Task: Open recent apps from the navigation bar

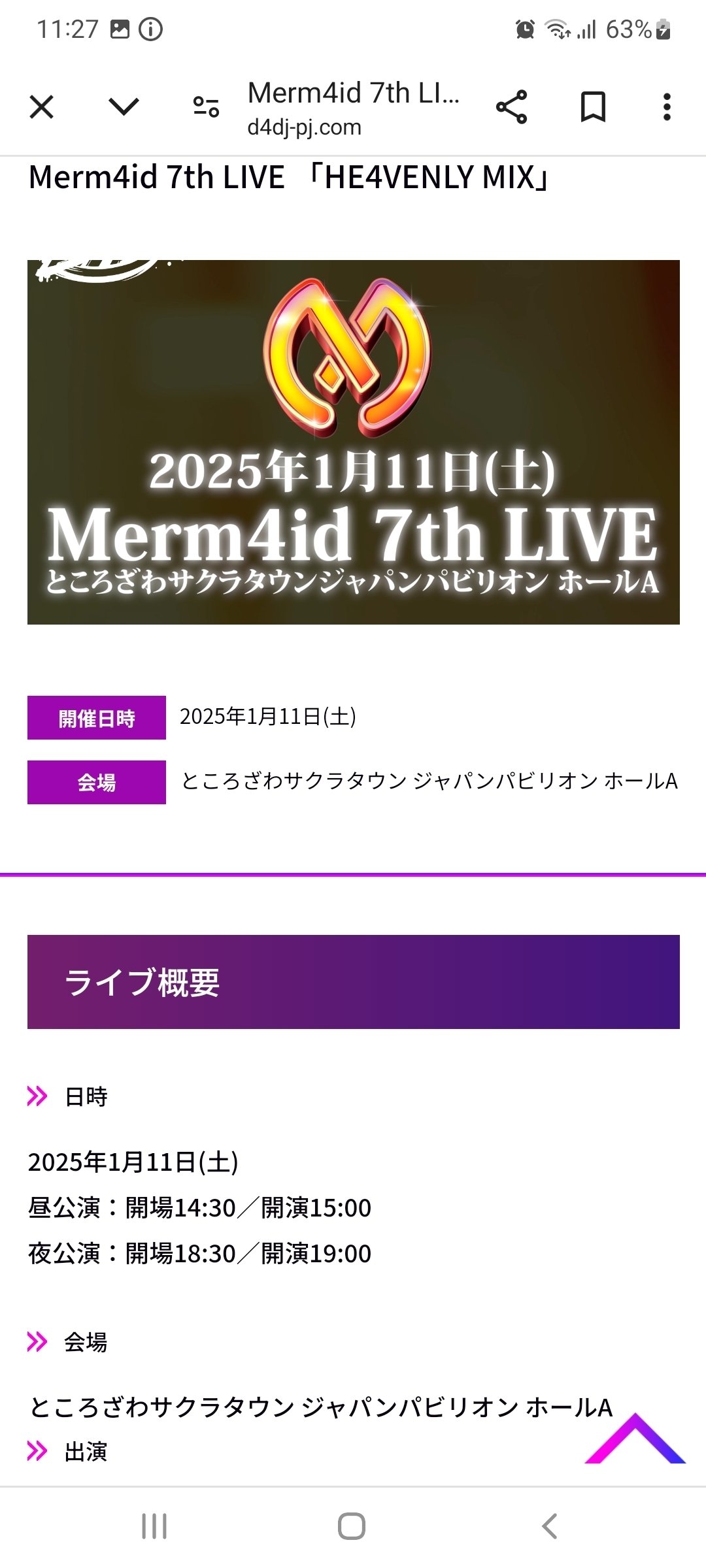Action: (x=154, y=1526)
